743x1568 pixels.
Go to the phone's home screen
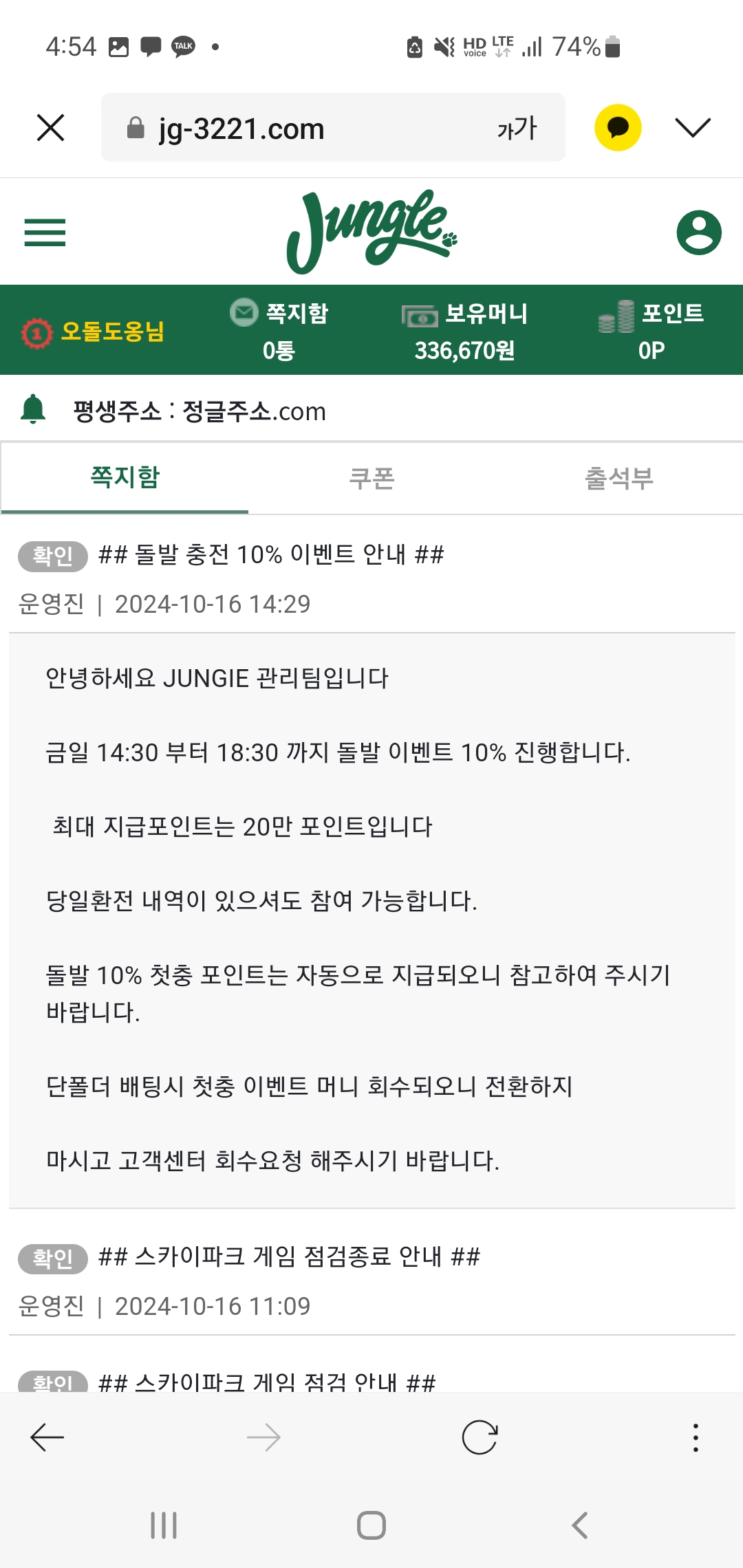(x=371, y=1525)
